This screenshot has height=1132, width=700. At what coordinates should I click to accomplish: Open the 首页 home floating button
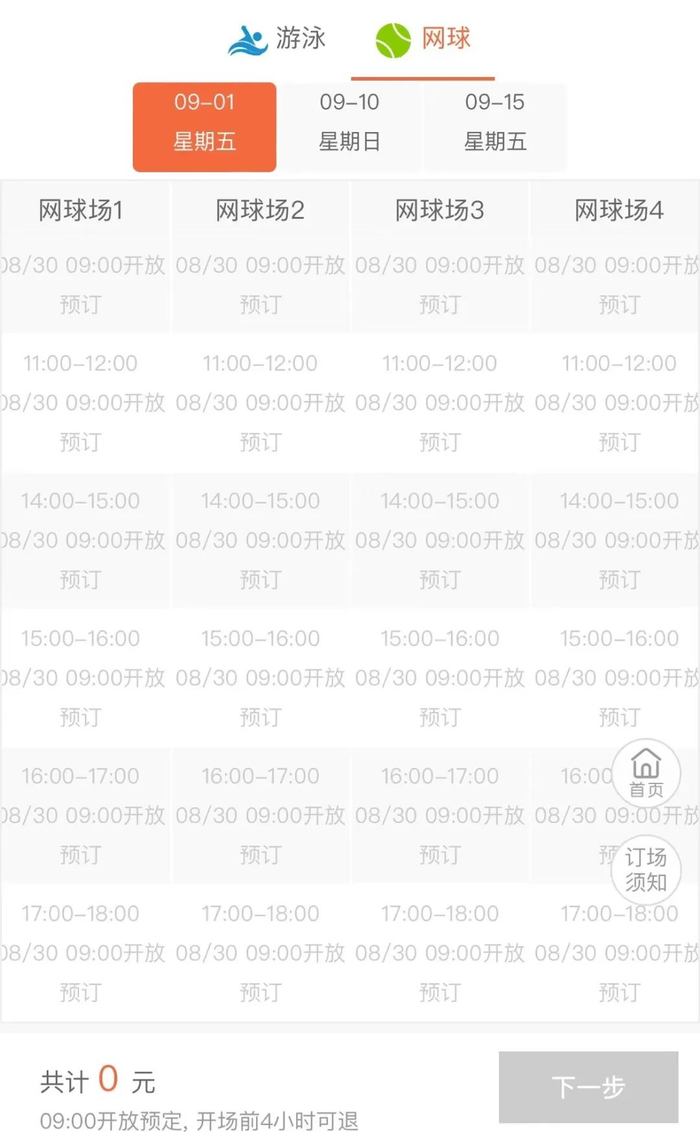coord(646,773)
